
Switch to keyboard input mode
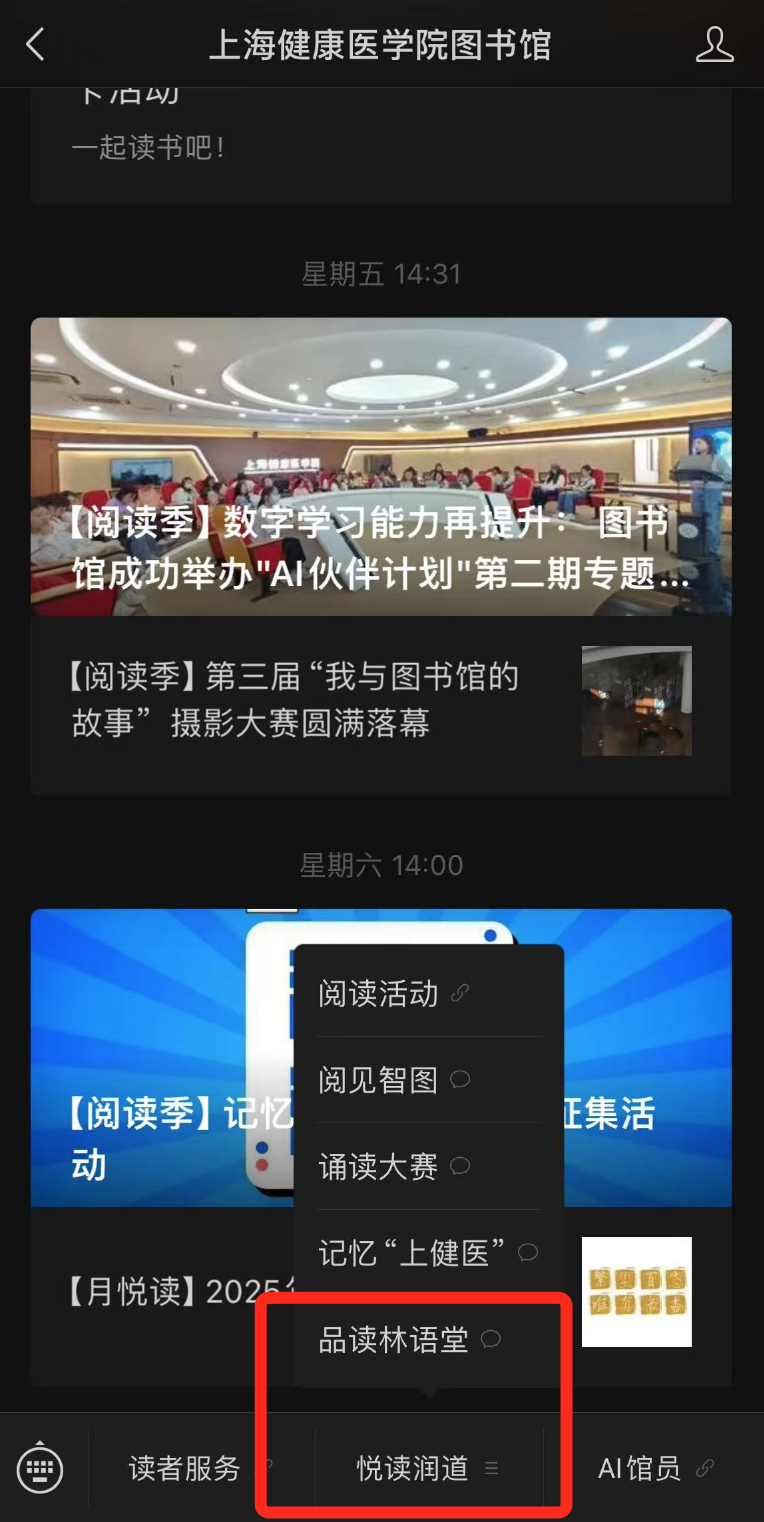[40, 1468]
